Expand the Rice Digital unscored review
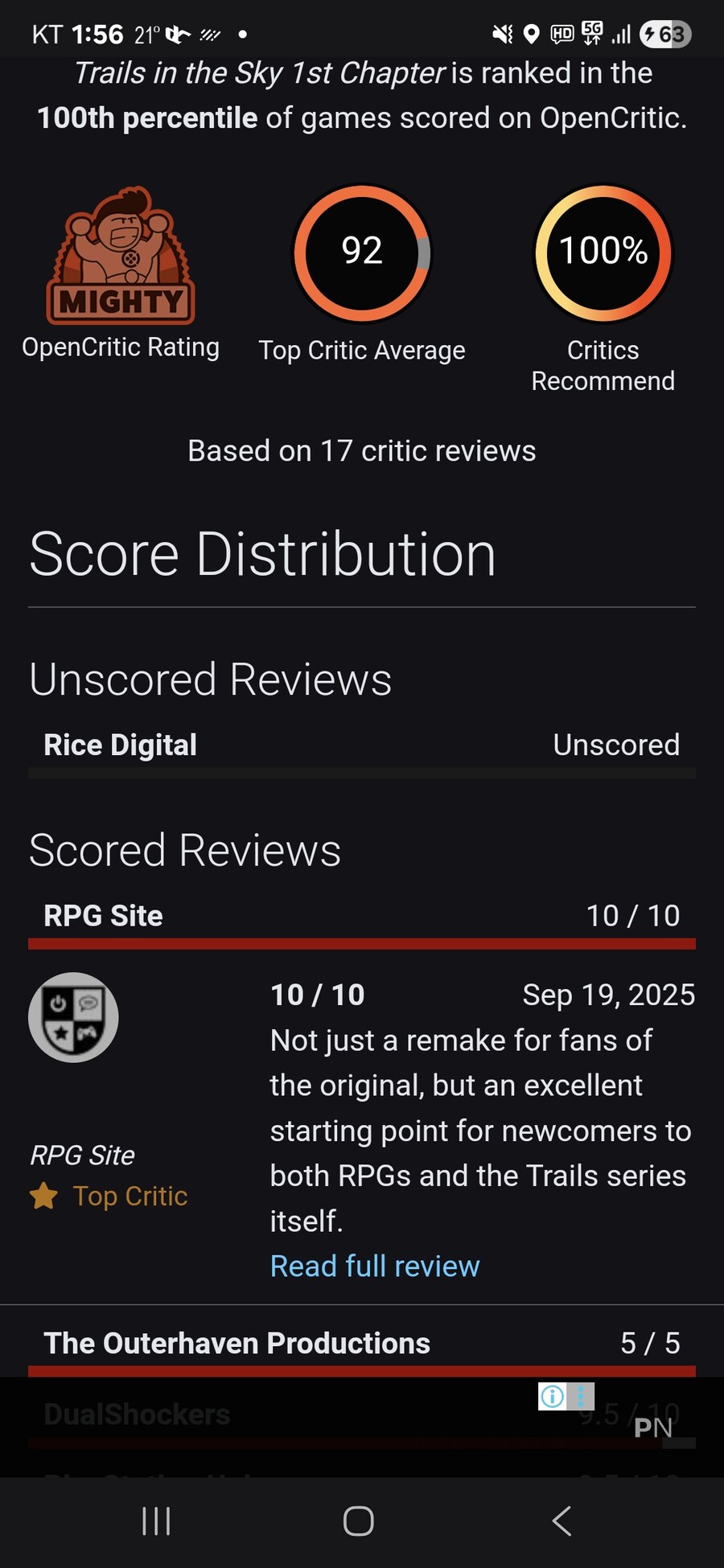 click(361, 745)
